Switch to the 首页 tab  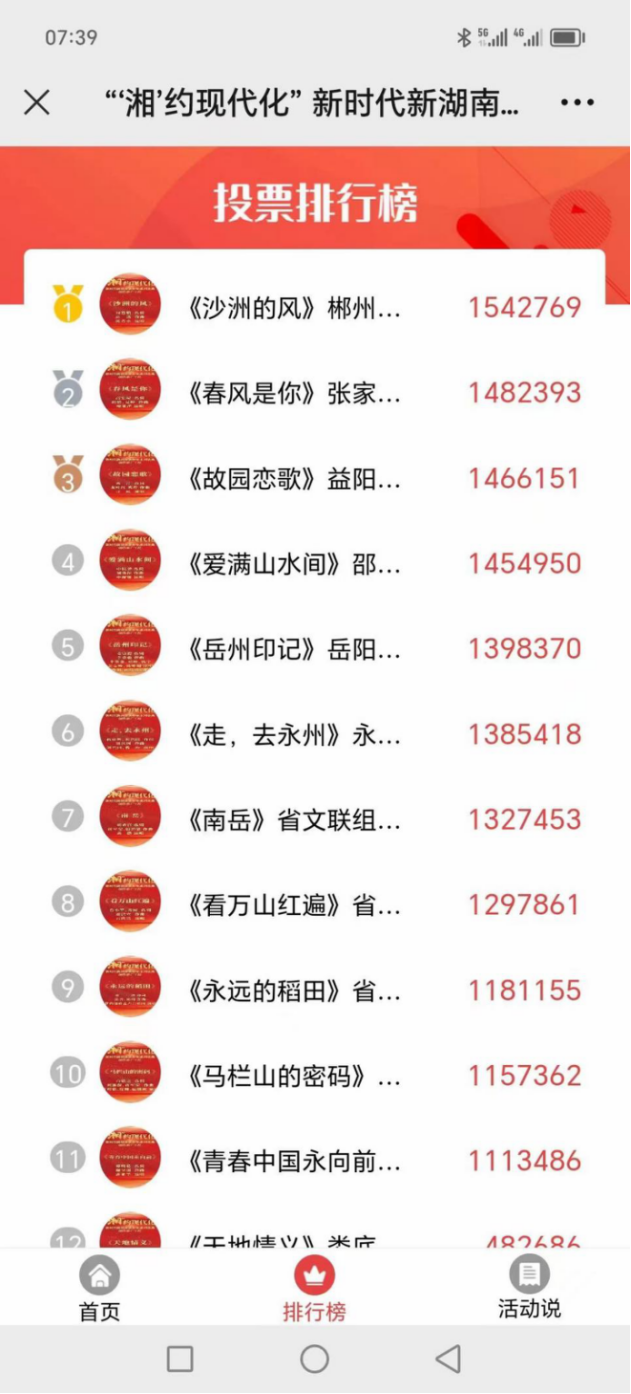point(100,1288)
